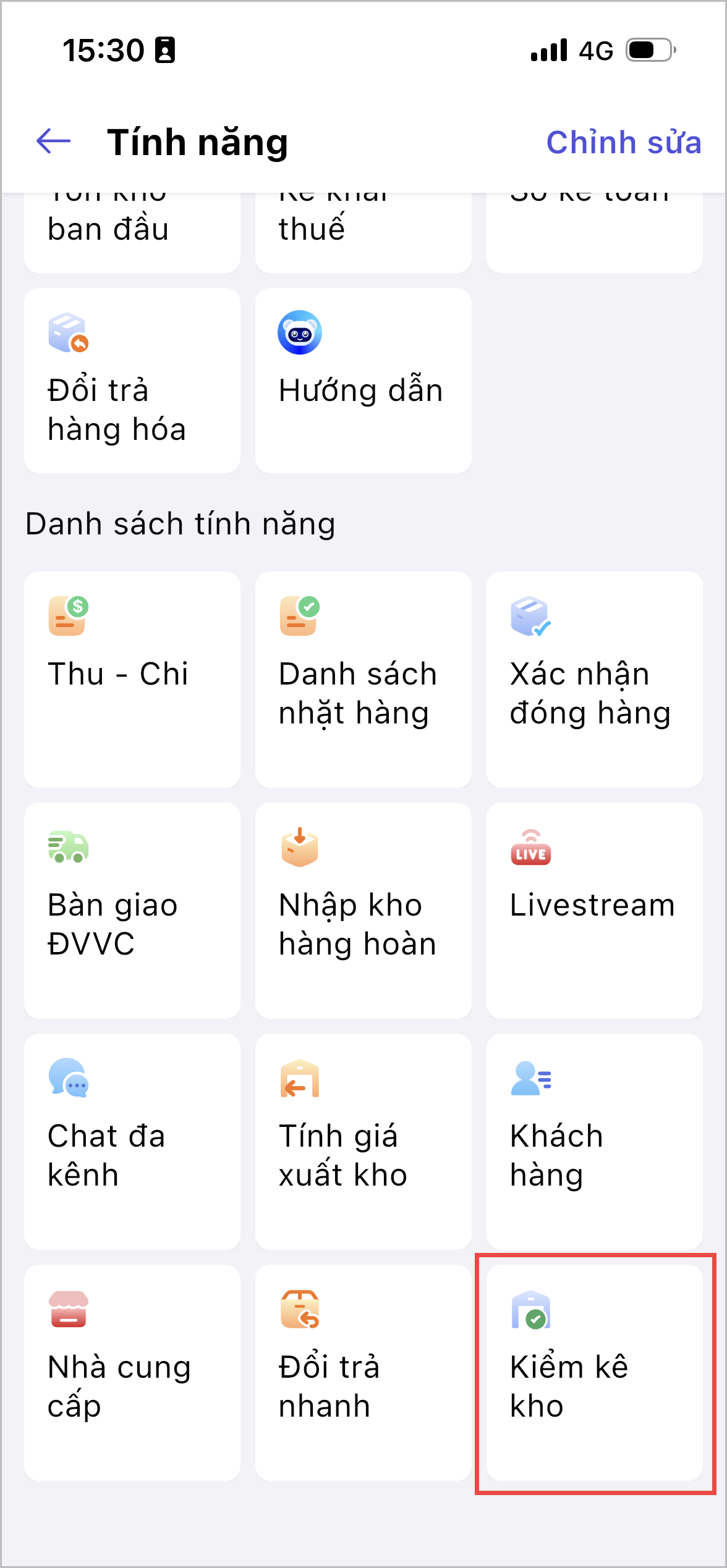Go back using the arrow icon
Screen dimensions: 727x1568
(x=54, y=141)
